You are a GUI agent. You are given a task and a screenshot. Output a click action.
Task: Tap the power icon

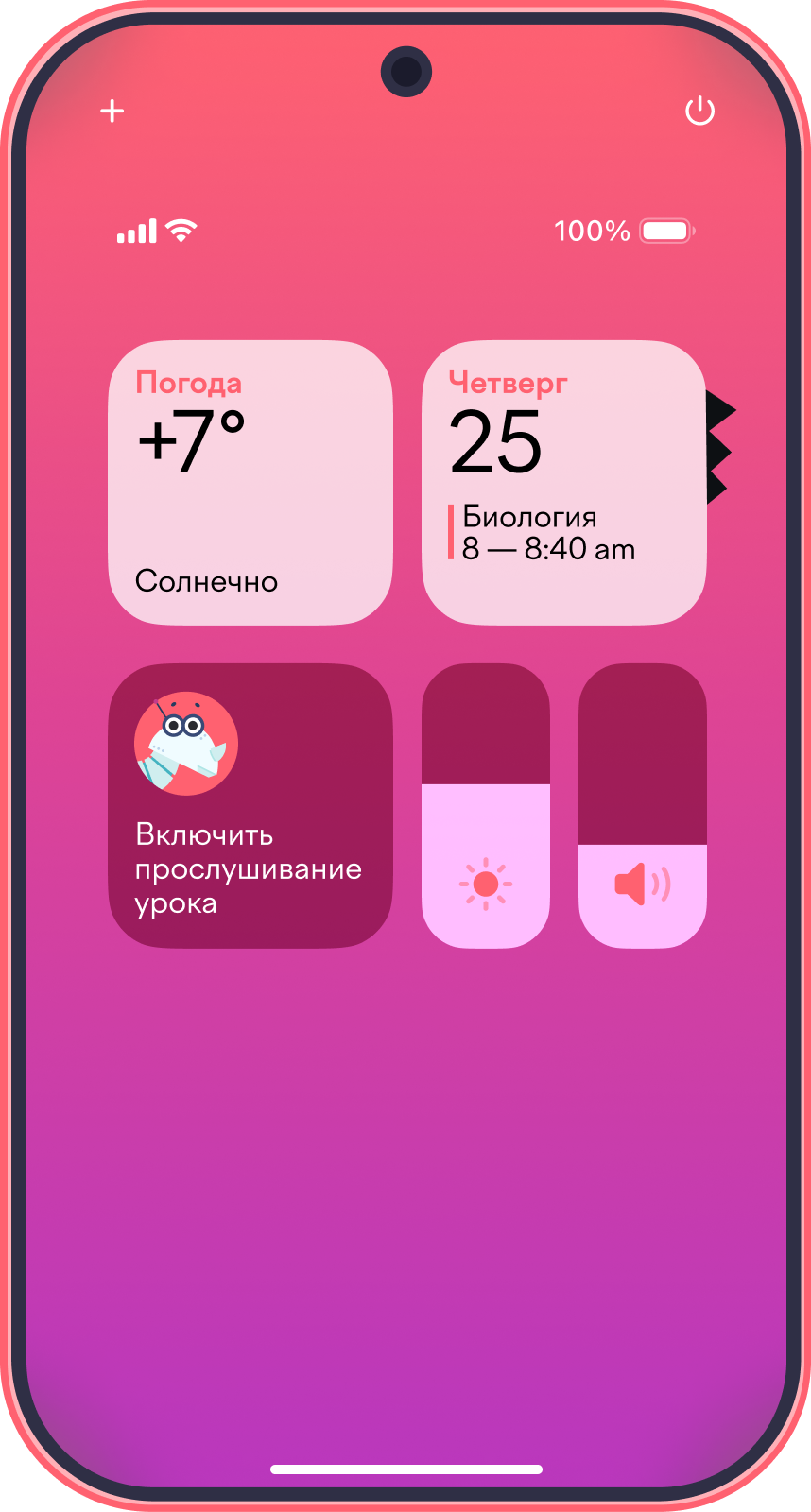coord(699,112)
